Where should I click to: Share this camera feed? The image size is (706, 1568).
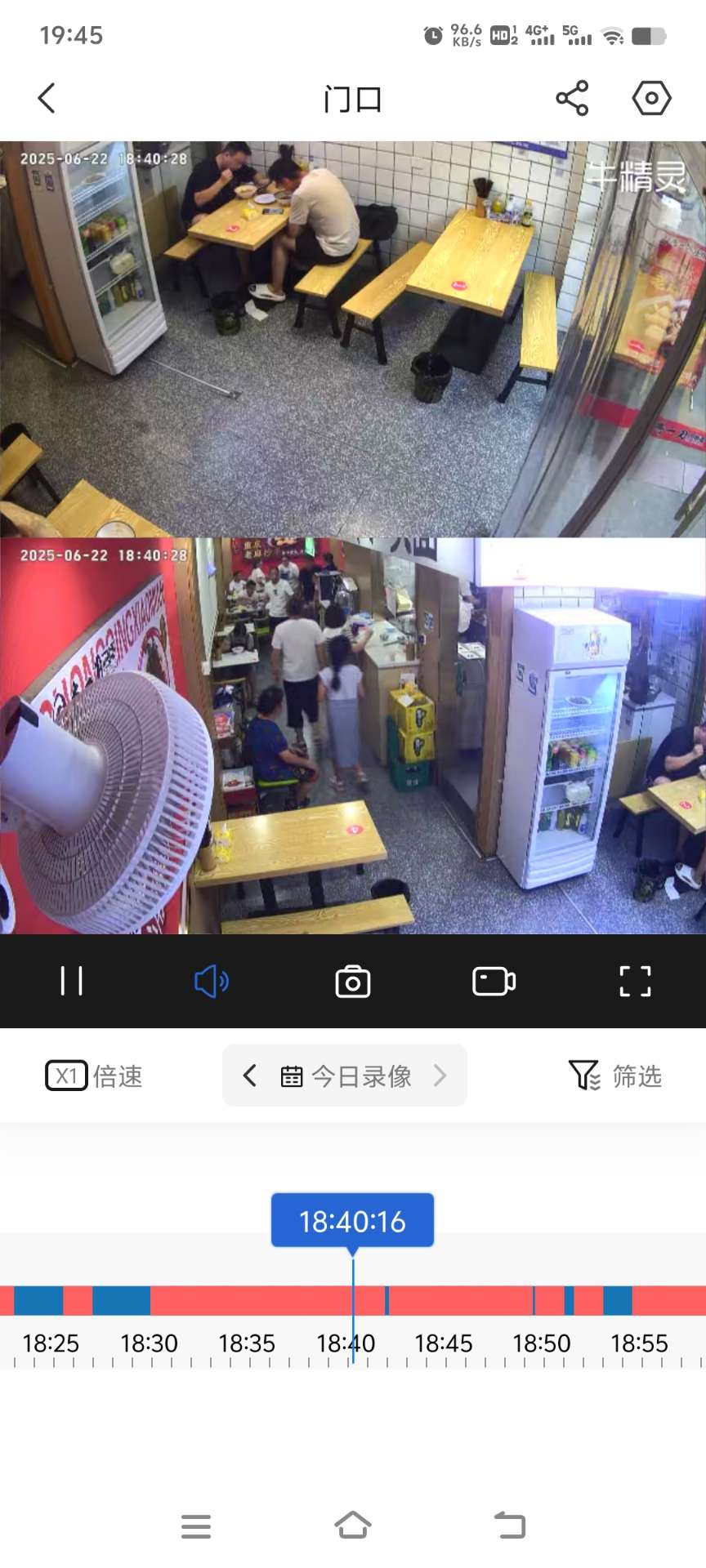(572, 98)
